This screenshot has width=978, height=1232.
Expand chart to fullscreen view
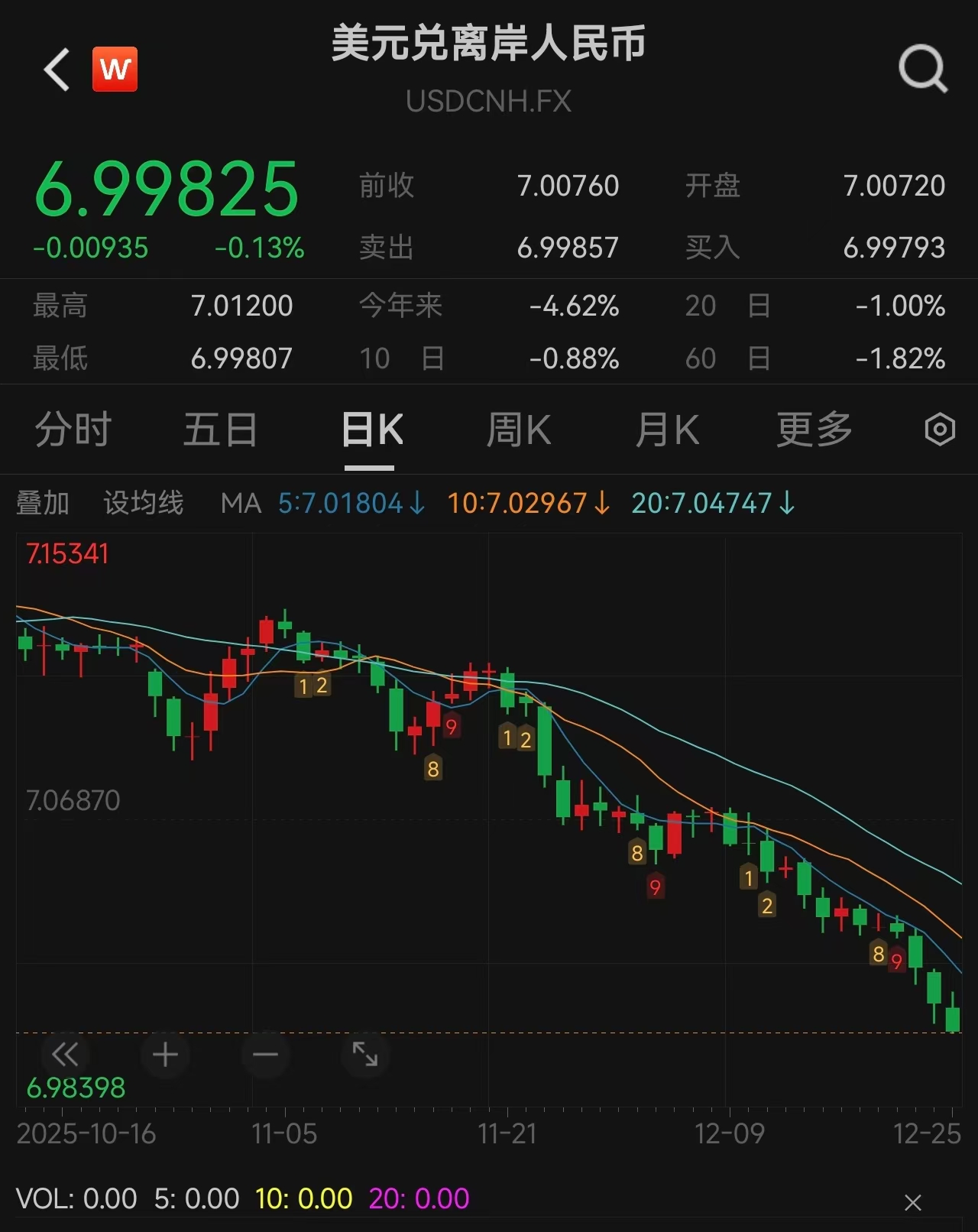pyautogui.click(x=366, y=1055)
